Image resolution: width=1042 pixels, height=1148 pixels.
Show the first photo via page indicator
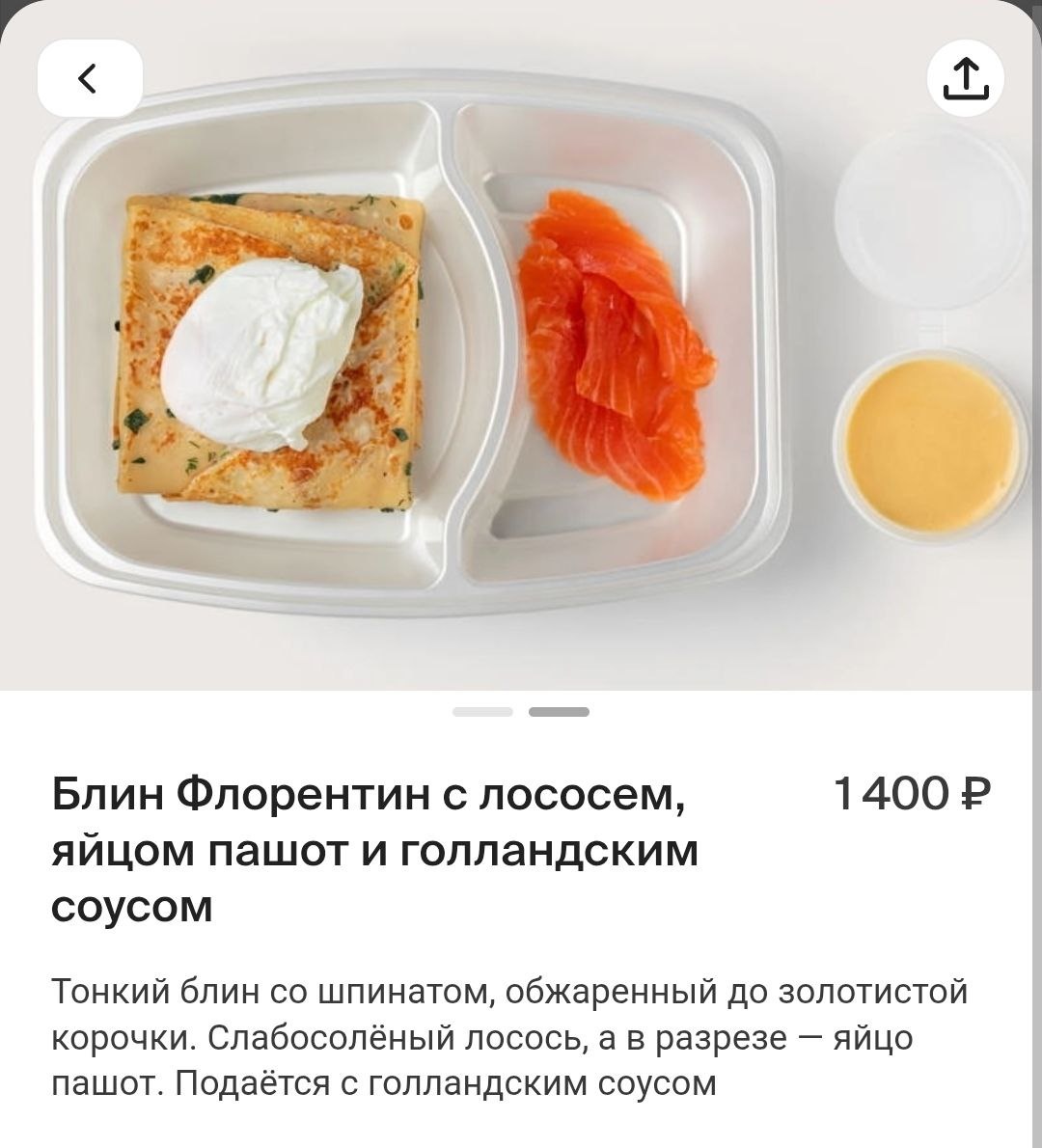[x=482, y=712]
